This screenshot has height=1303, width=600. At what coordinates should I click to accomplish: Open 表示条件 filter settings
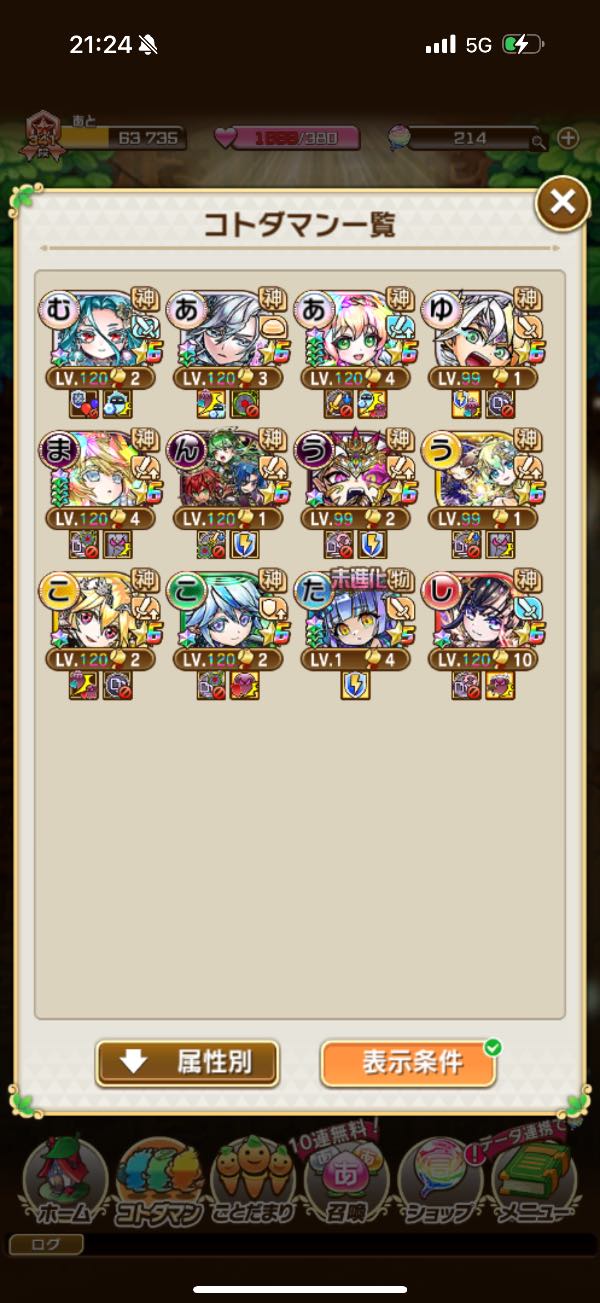tap(408, 1063)
